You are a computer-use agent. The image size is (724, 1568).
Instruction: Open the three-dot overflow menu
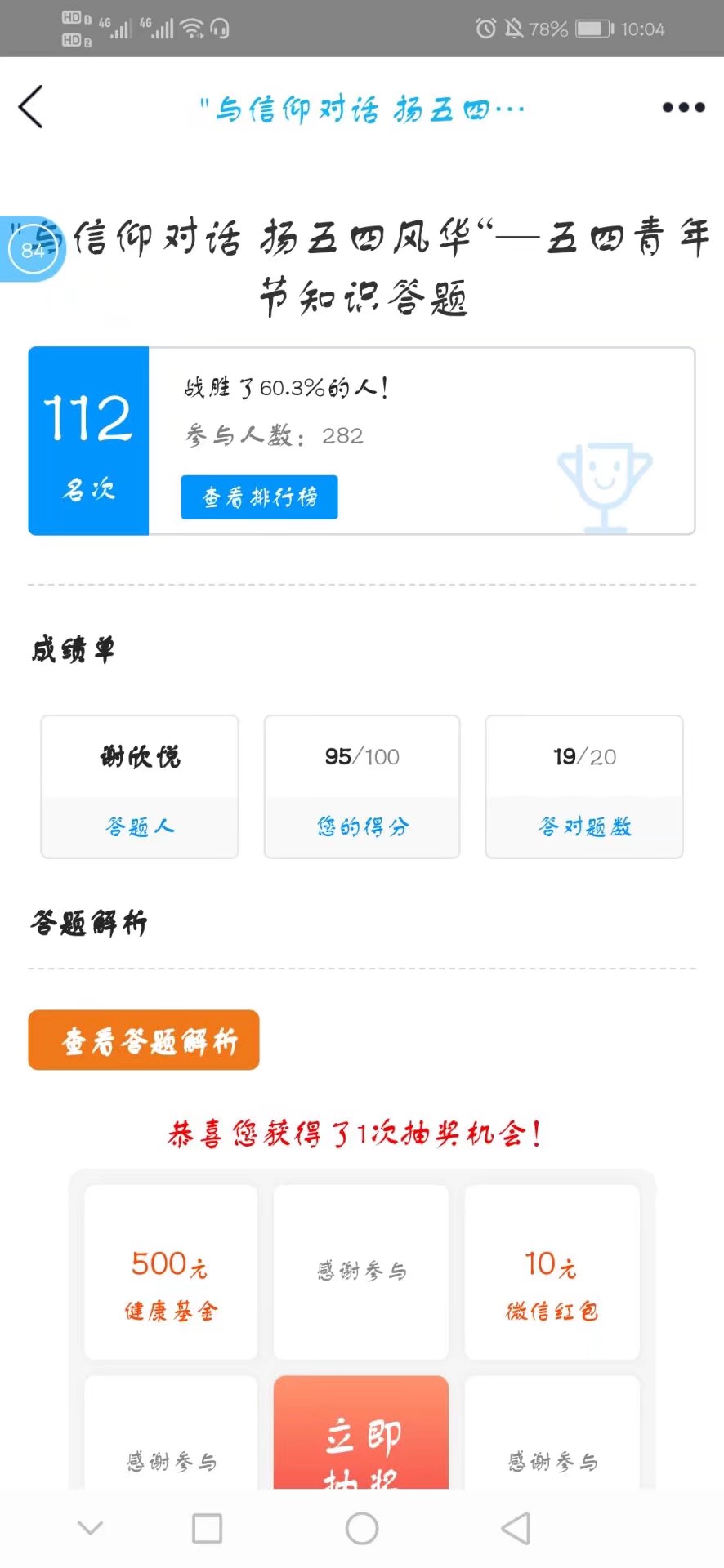pos(683,107)
